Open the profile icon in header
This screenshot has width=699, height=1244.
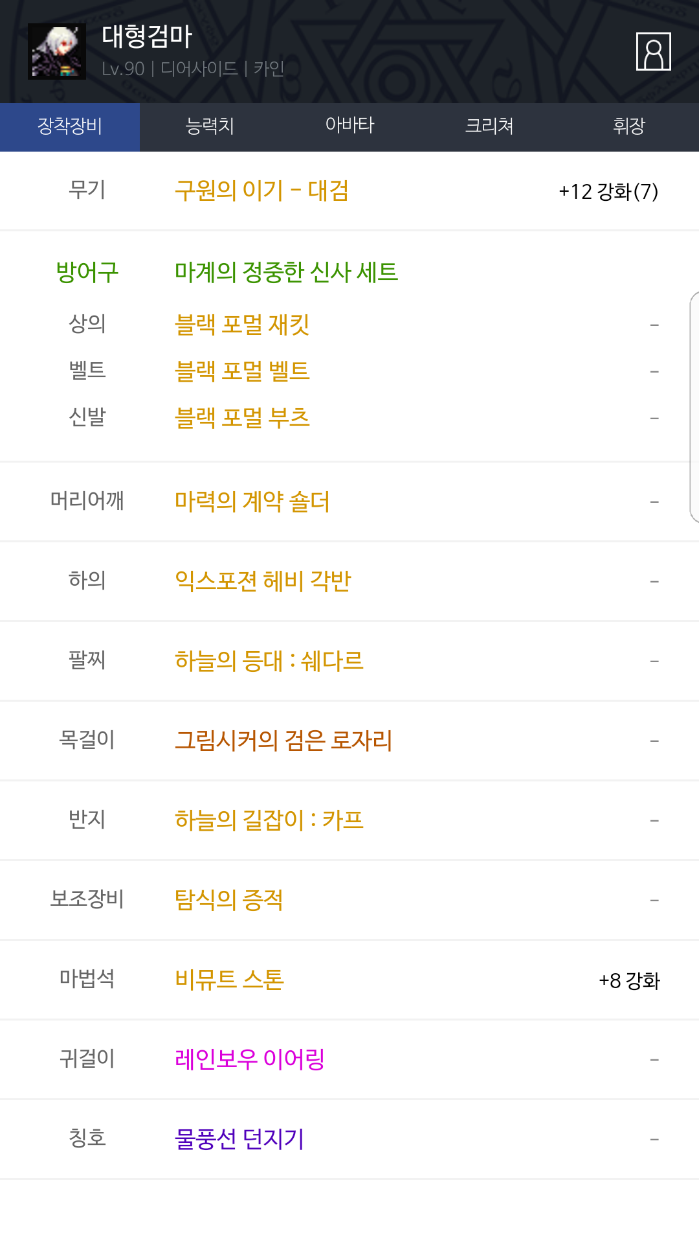[653, 52]
